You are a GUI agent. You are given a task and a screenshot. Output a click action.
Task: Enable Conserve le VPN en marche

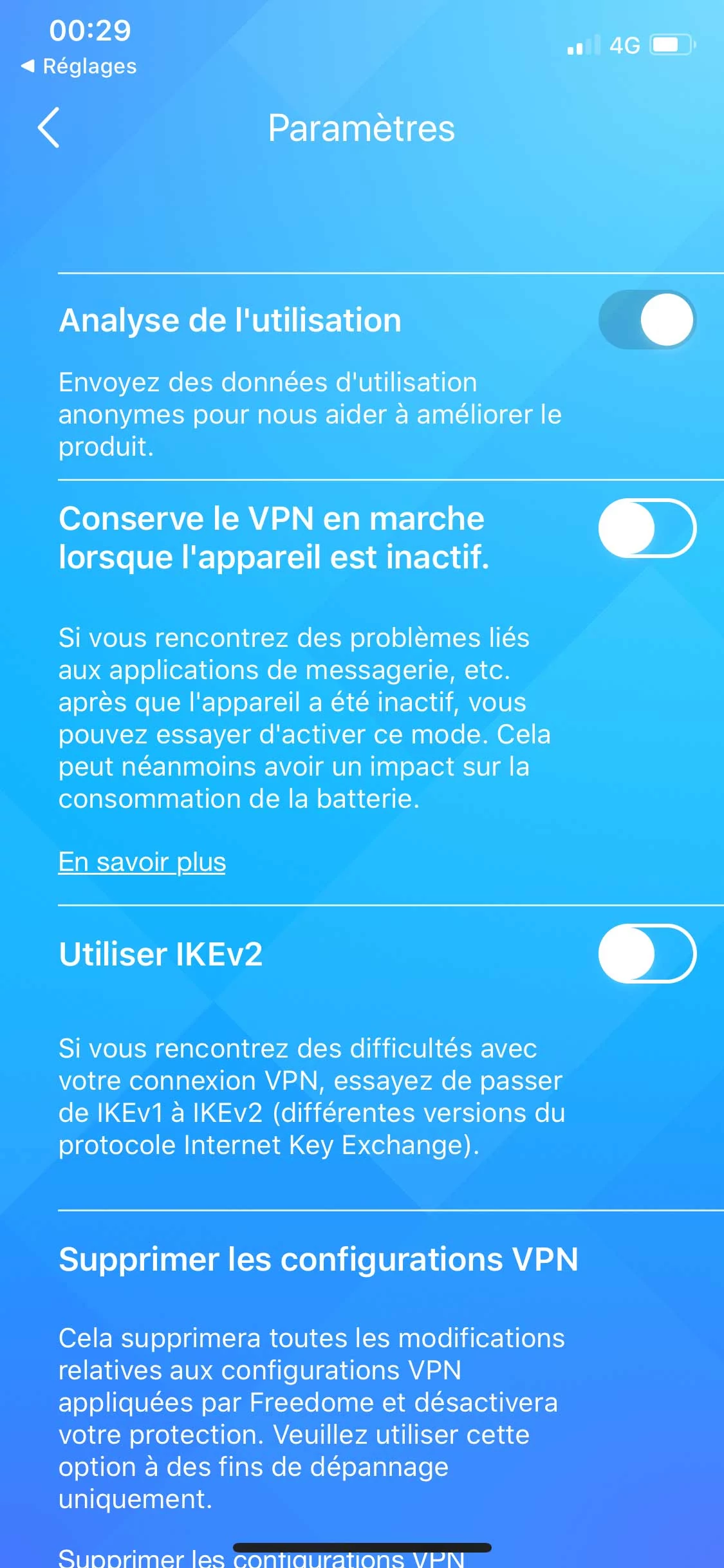pos(647,528)
